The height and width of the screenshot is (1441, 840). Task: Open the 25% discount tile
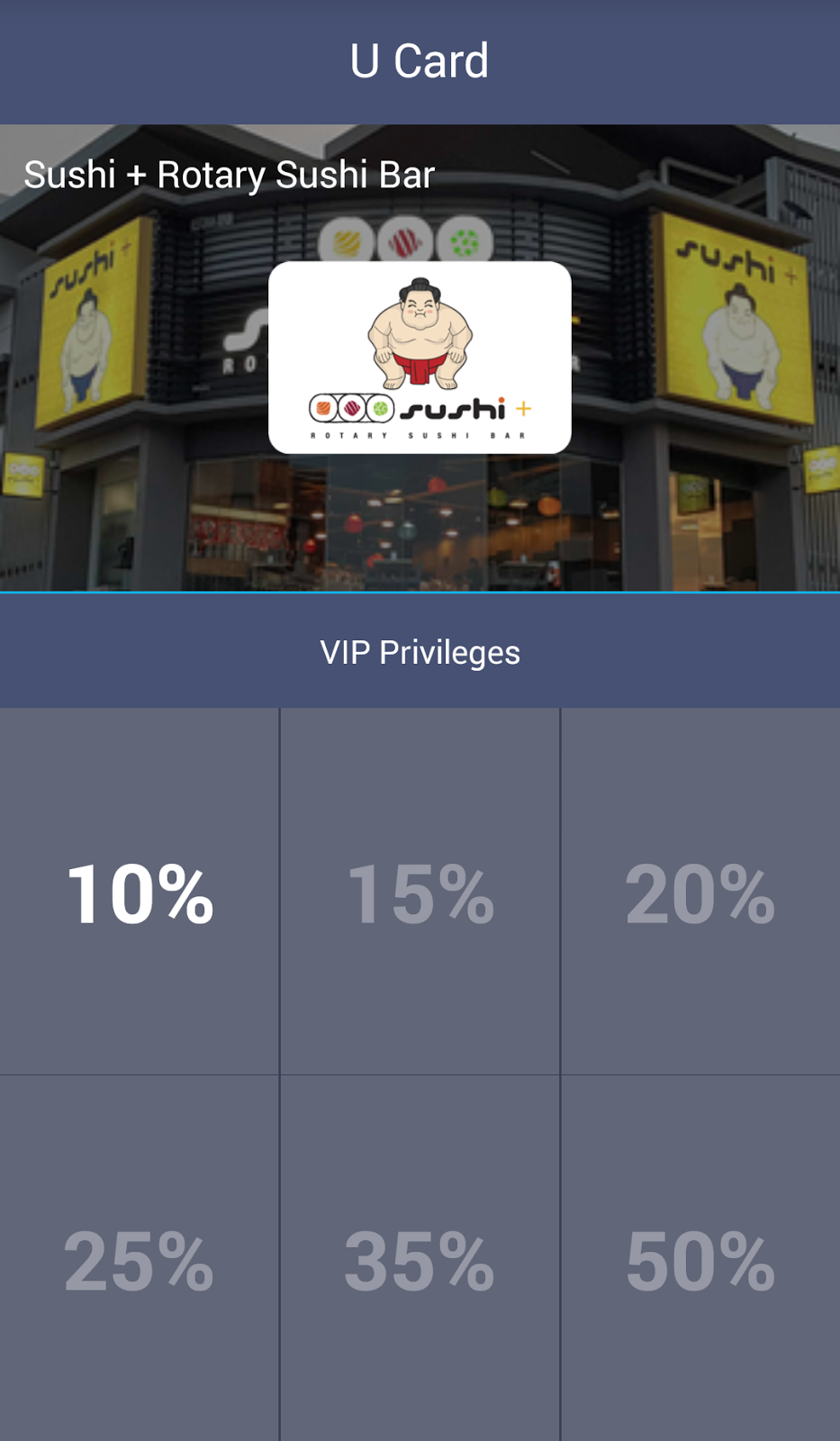(140, 1259)
